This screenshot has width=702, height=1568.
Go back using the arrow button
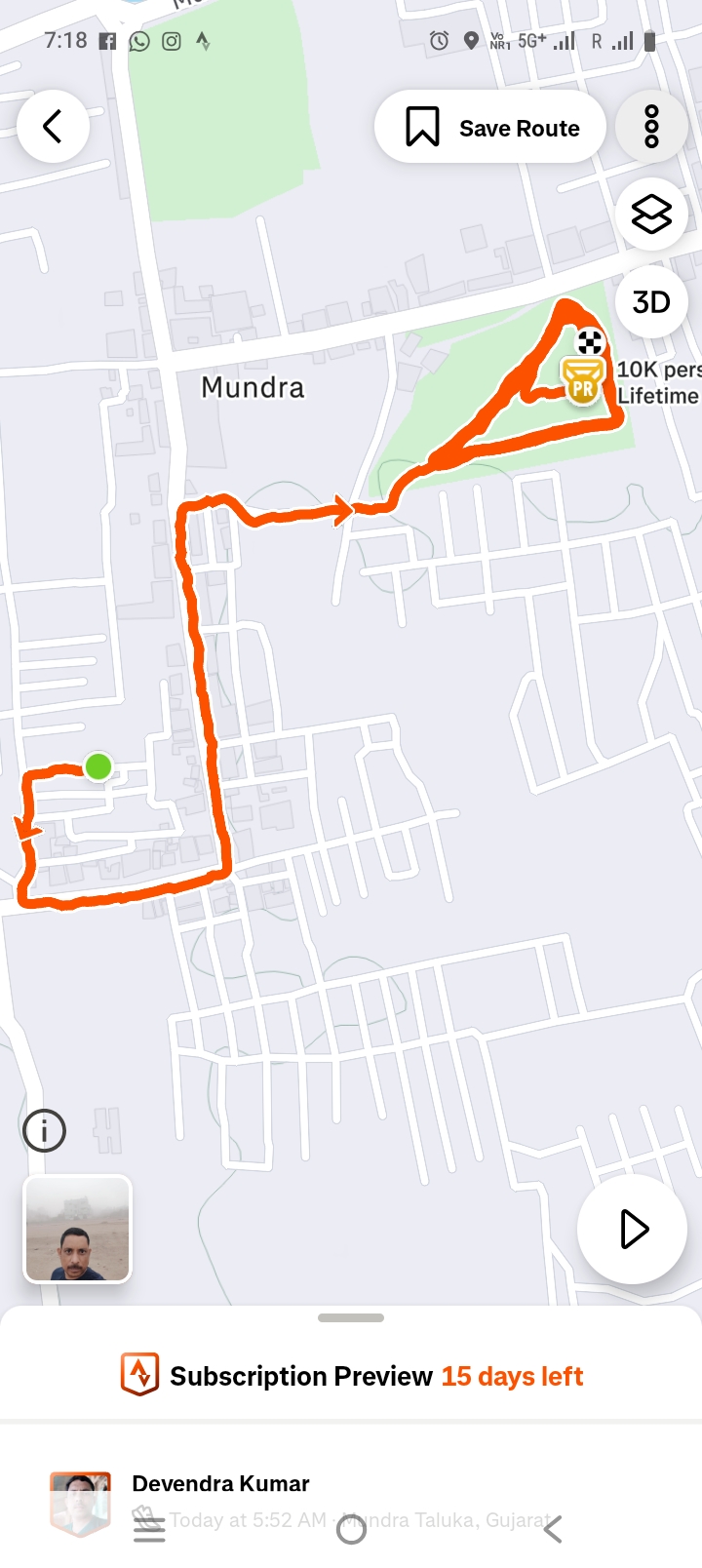(x=54, y=126)
